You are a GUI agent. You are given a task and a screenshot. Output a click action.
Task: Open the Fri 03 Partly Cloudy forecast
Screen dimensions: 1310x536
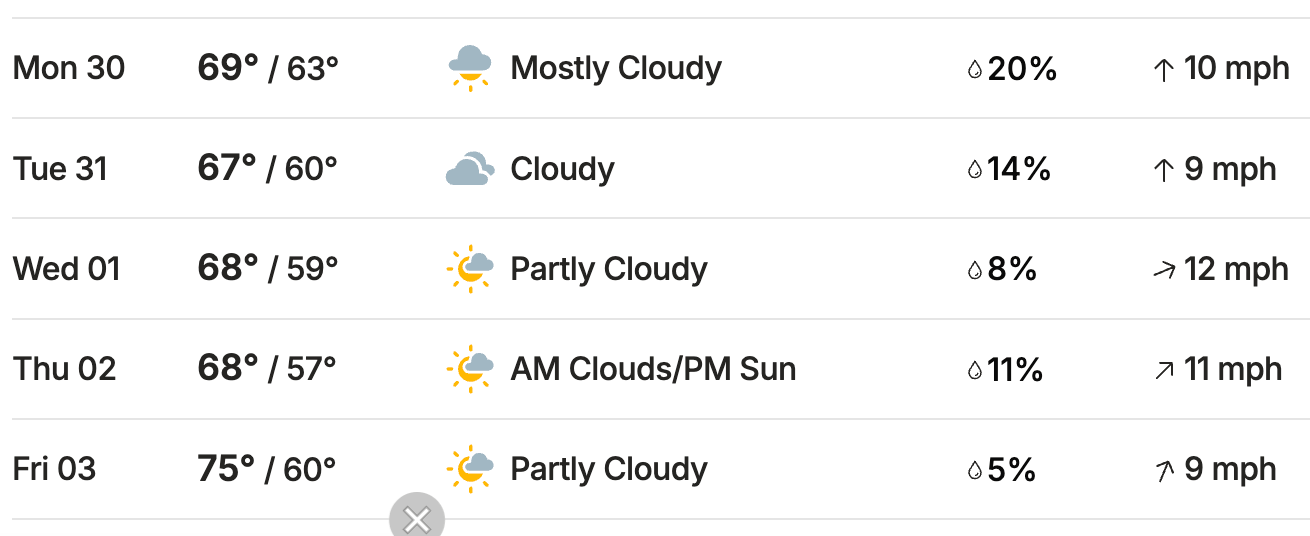point(608,469)
